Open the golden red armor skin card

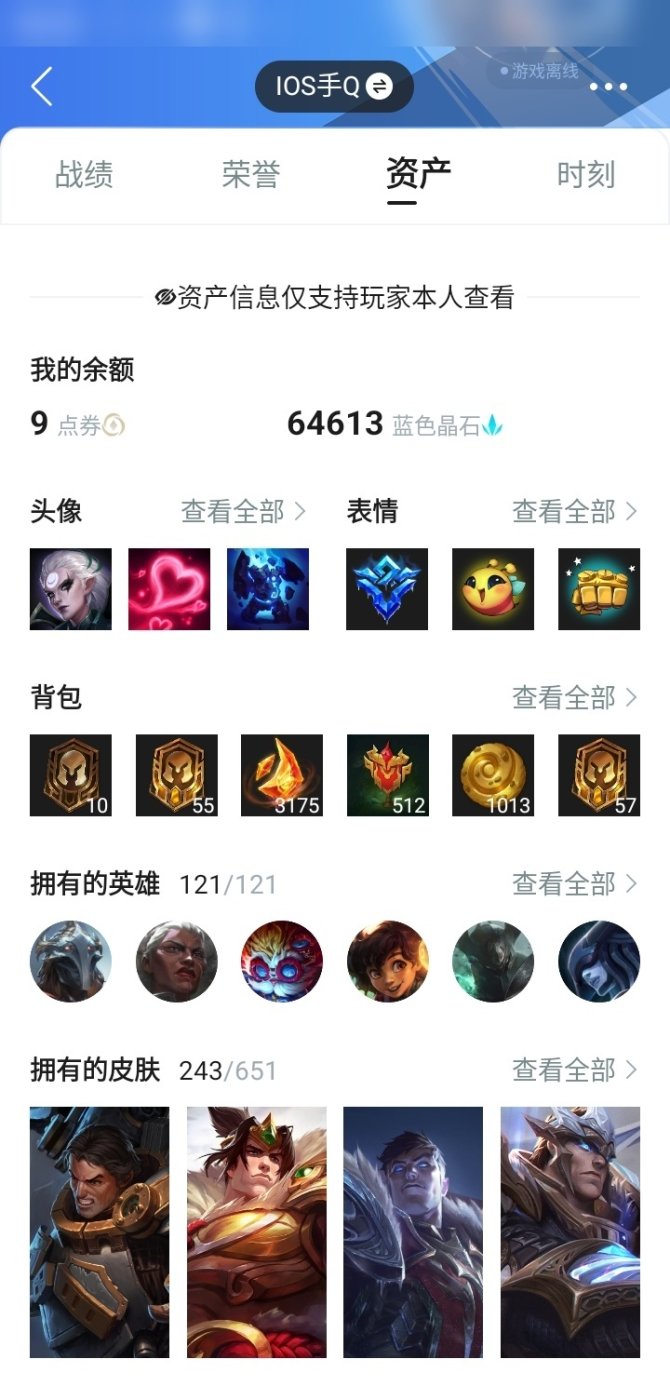(x=256, y=1231)
